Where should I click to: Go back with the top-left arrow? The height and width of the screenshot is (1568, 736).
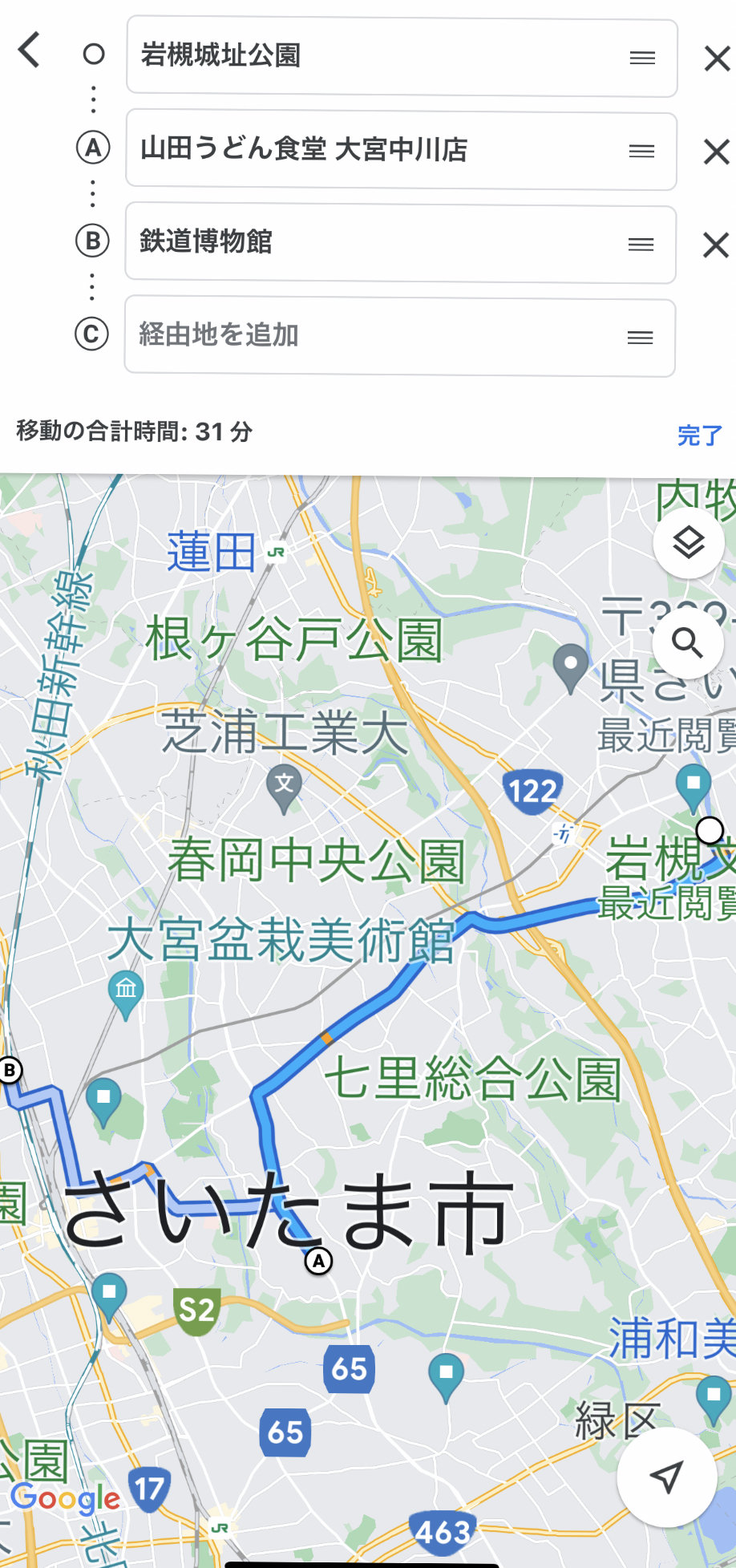tap(30, 51)
